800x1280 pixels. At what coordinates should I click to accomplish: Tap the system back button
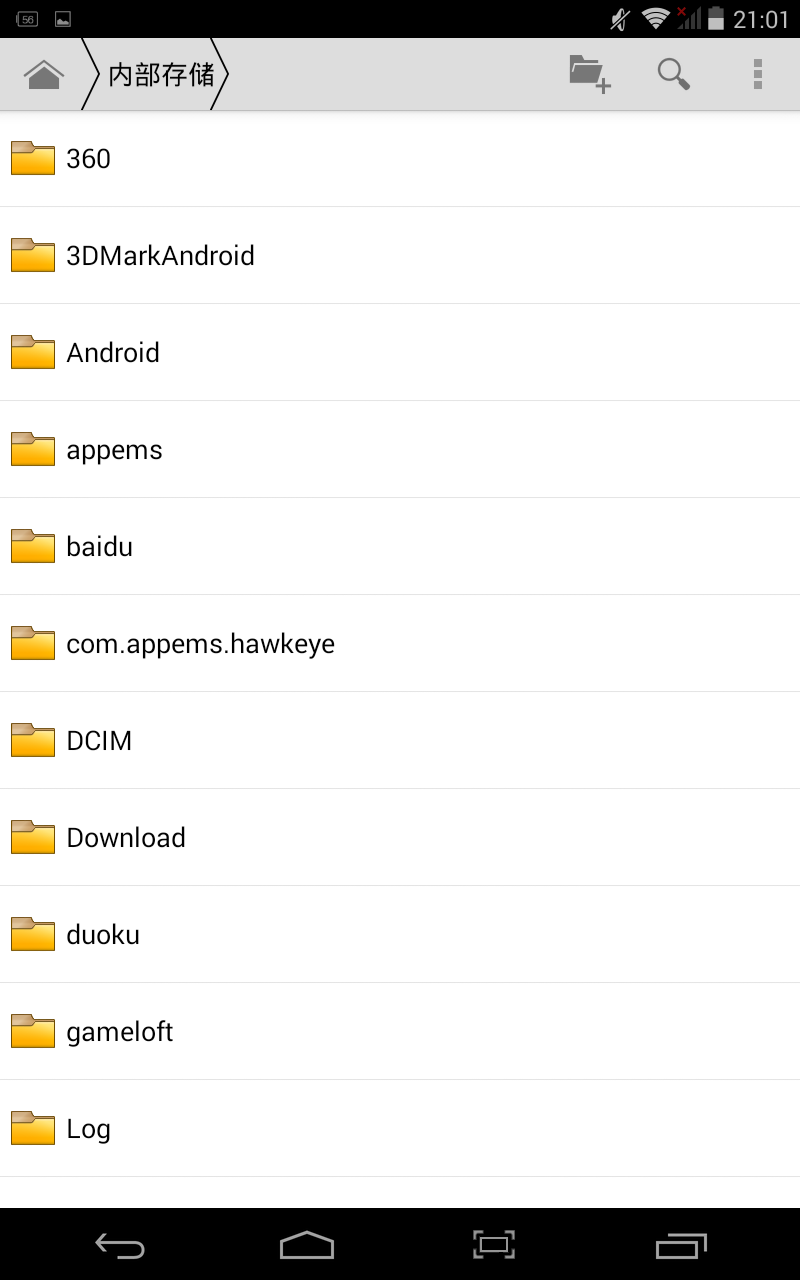point(120,1245)
